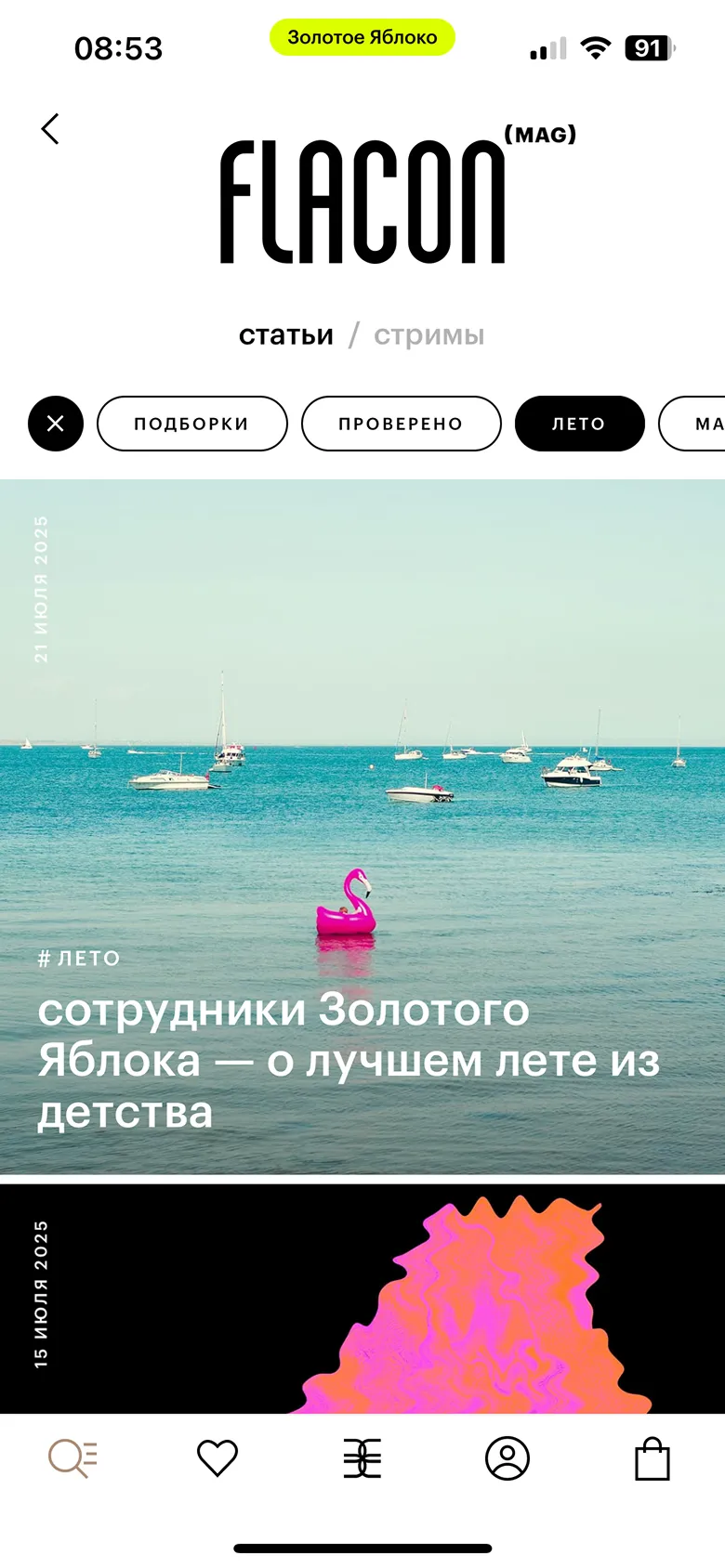Open favorites heart tab
Screen dimensions: 725x1568
[217, 1458]
